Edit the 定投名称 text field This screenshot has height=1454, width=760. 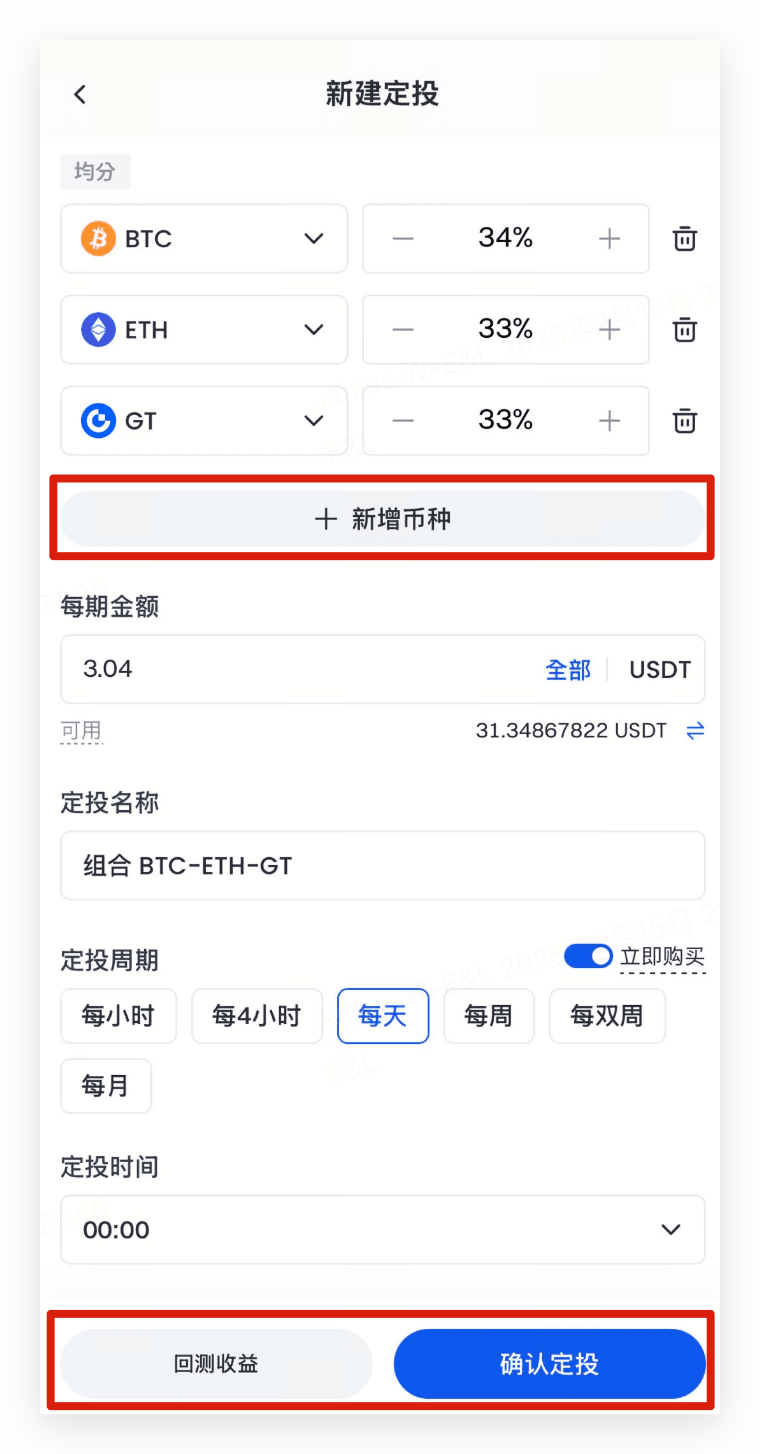point(382,865)
